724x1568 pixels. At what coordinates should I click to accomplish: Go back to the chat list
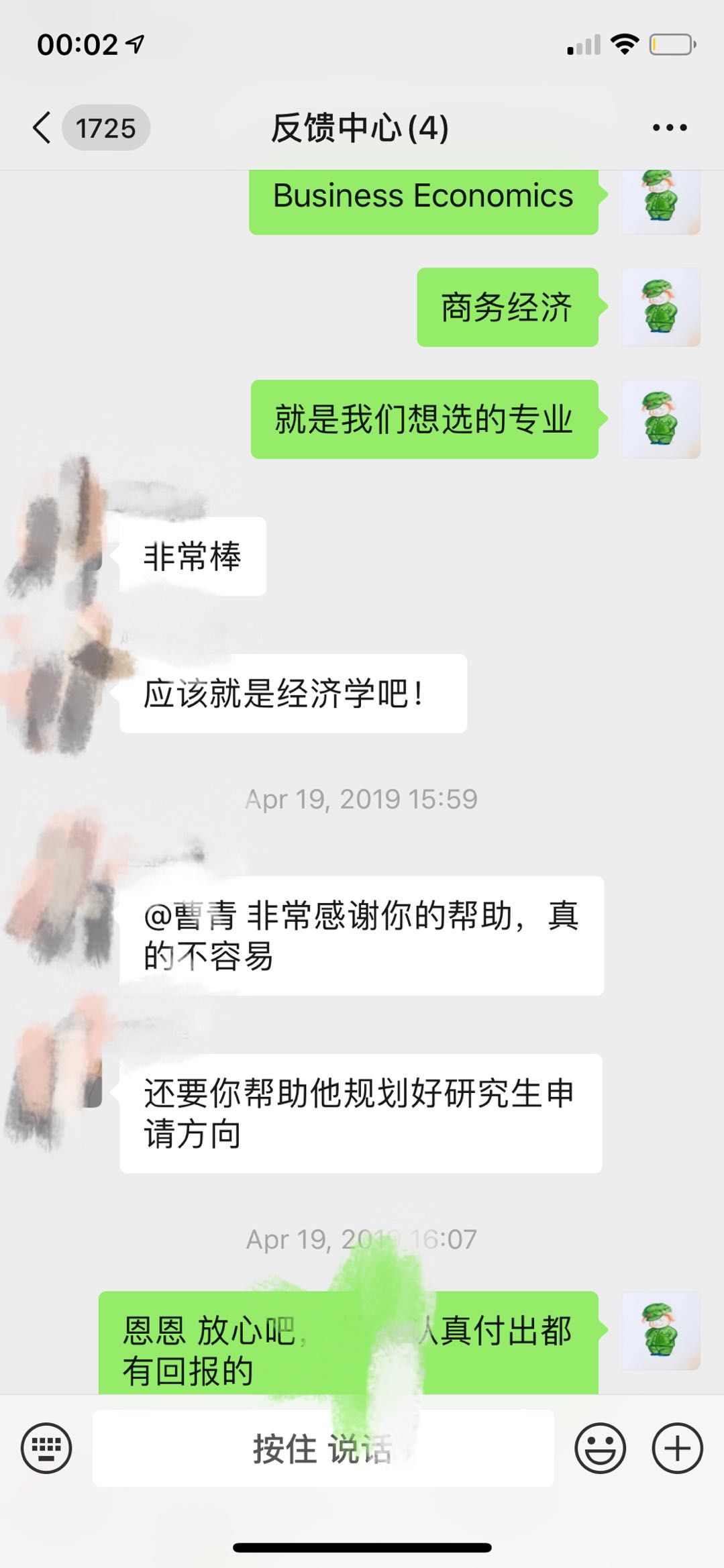(42, 127)
